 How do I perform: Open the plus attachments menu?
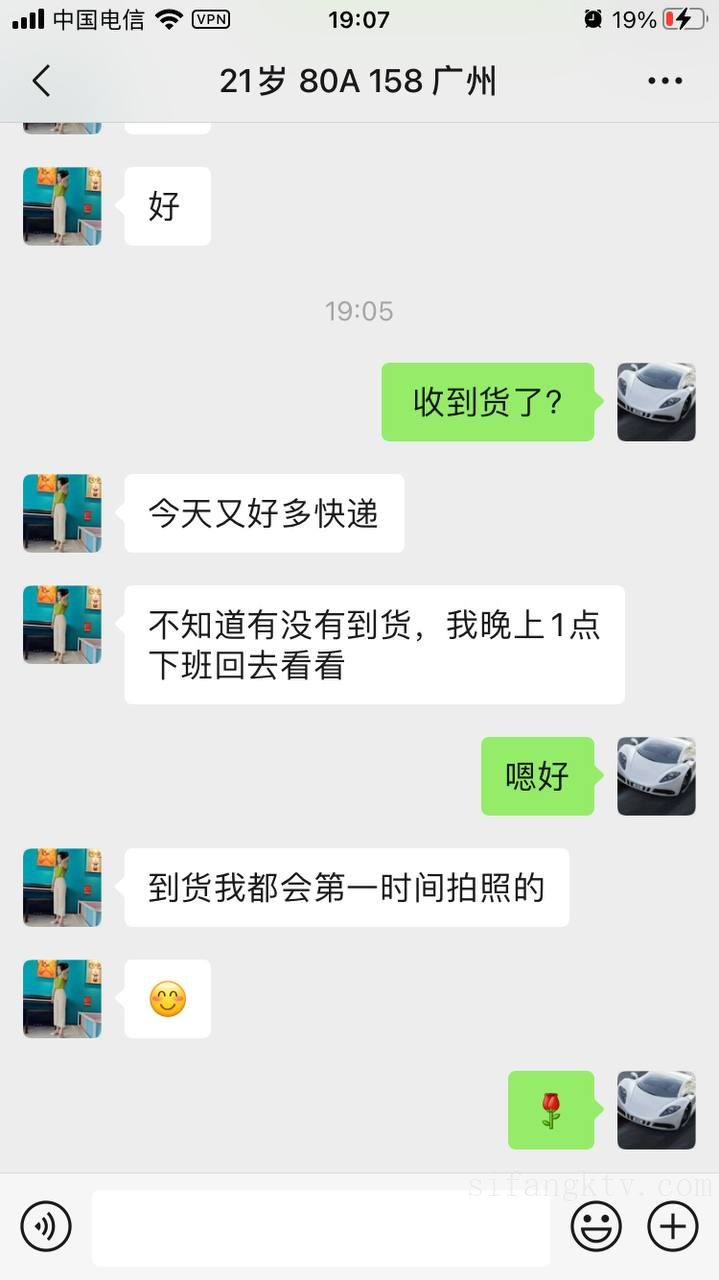pyautogui.click(x=672, y=1226)
